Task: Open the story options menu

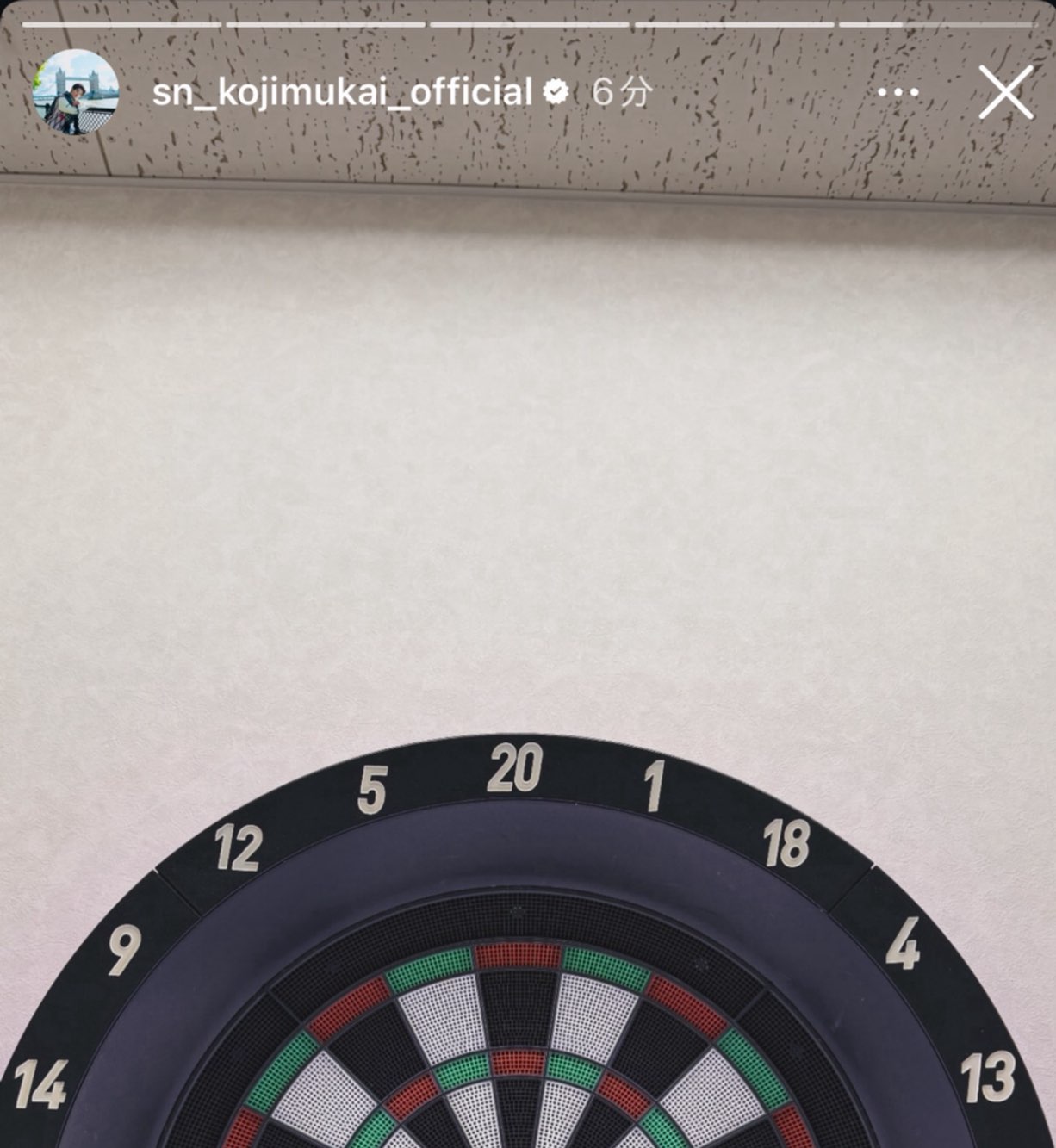Action: pos(898,92)
